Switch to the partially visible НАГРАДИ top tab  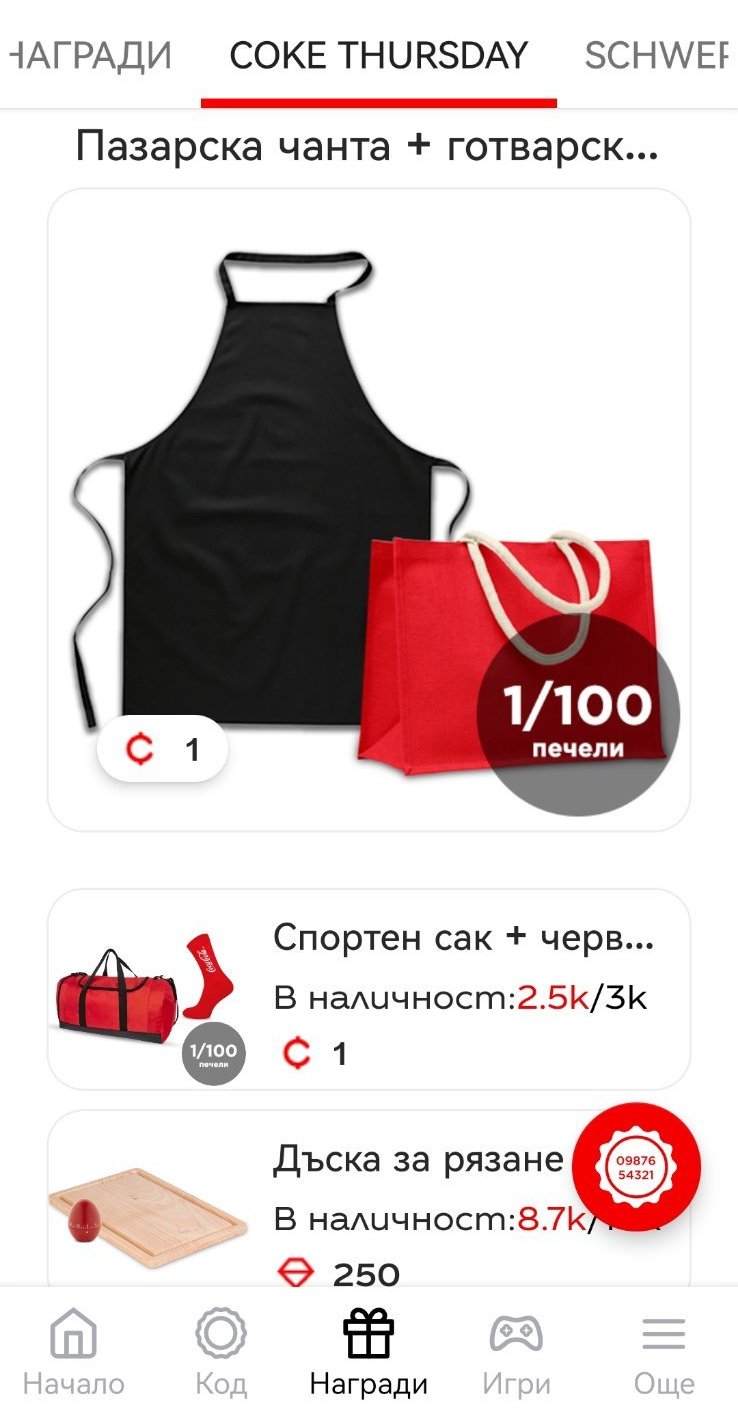pos(88,56)
